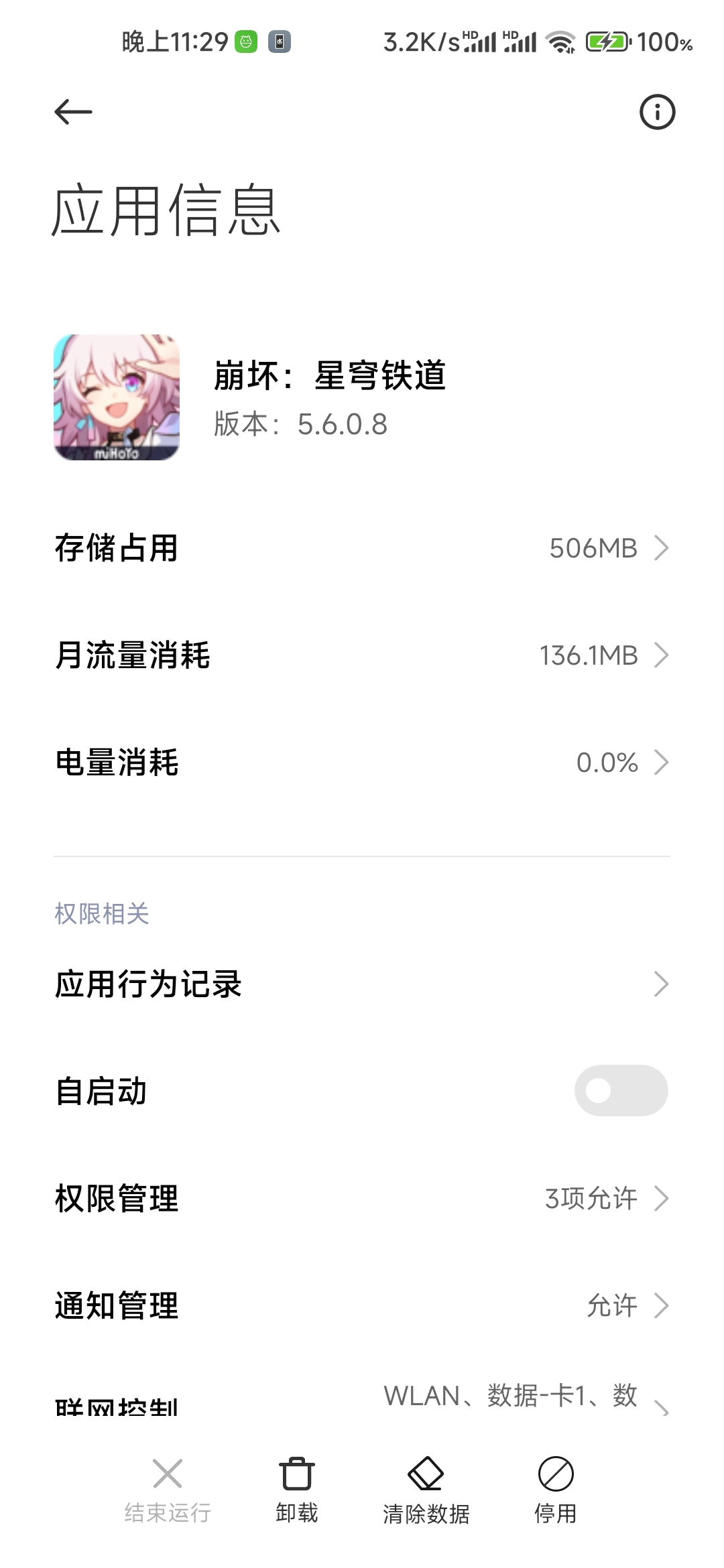Screen dimensions: 724x1568
Task: Open 存储占用 storage details
Action: click(x=362, y=548)
